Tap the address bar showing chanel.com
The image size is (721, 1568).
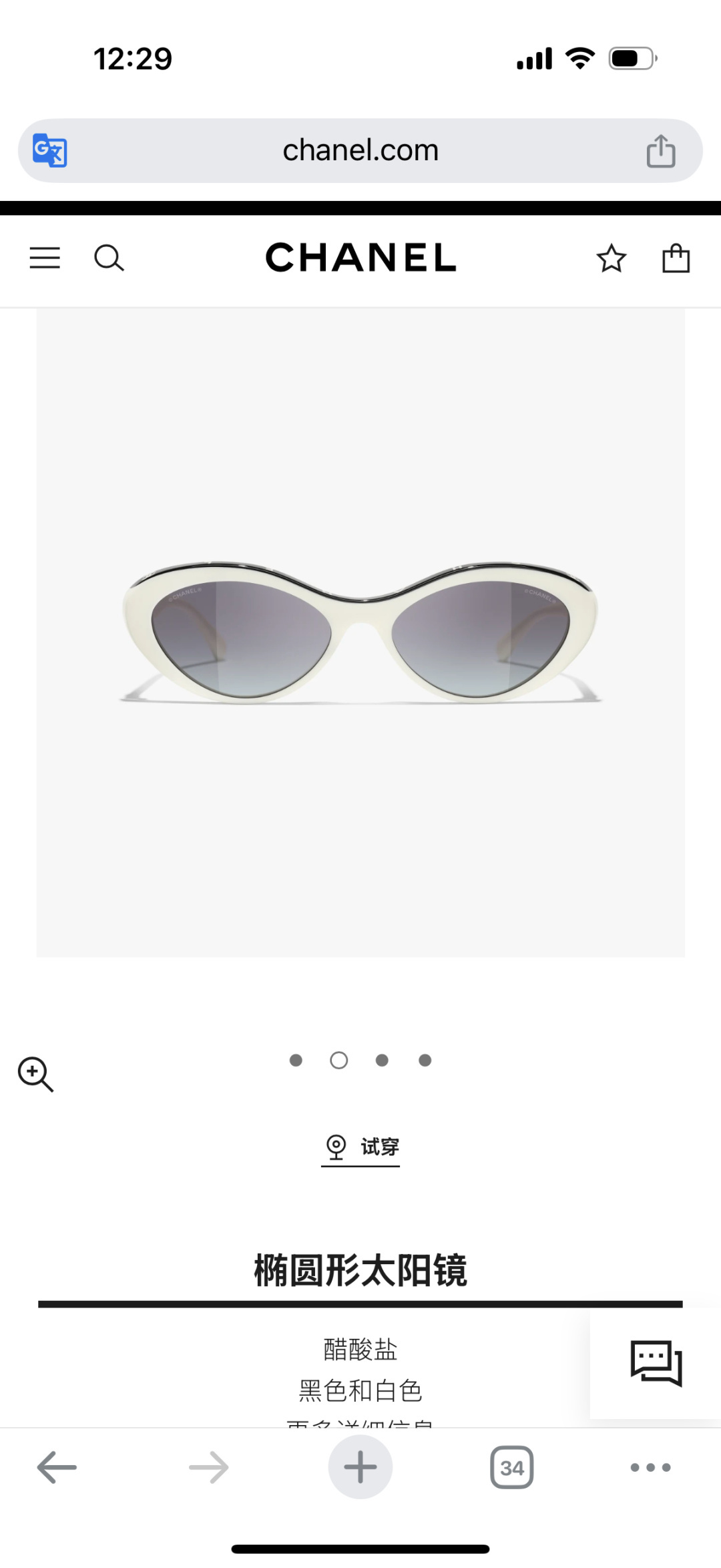360,150
